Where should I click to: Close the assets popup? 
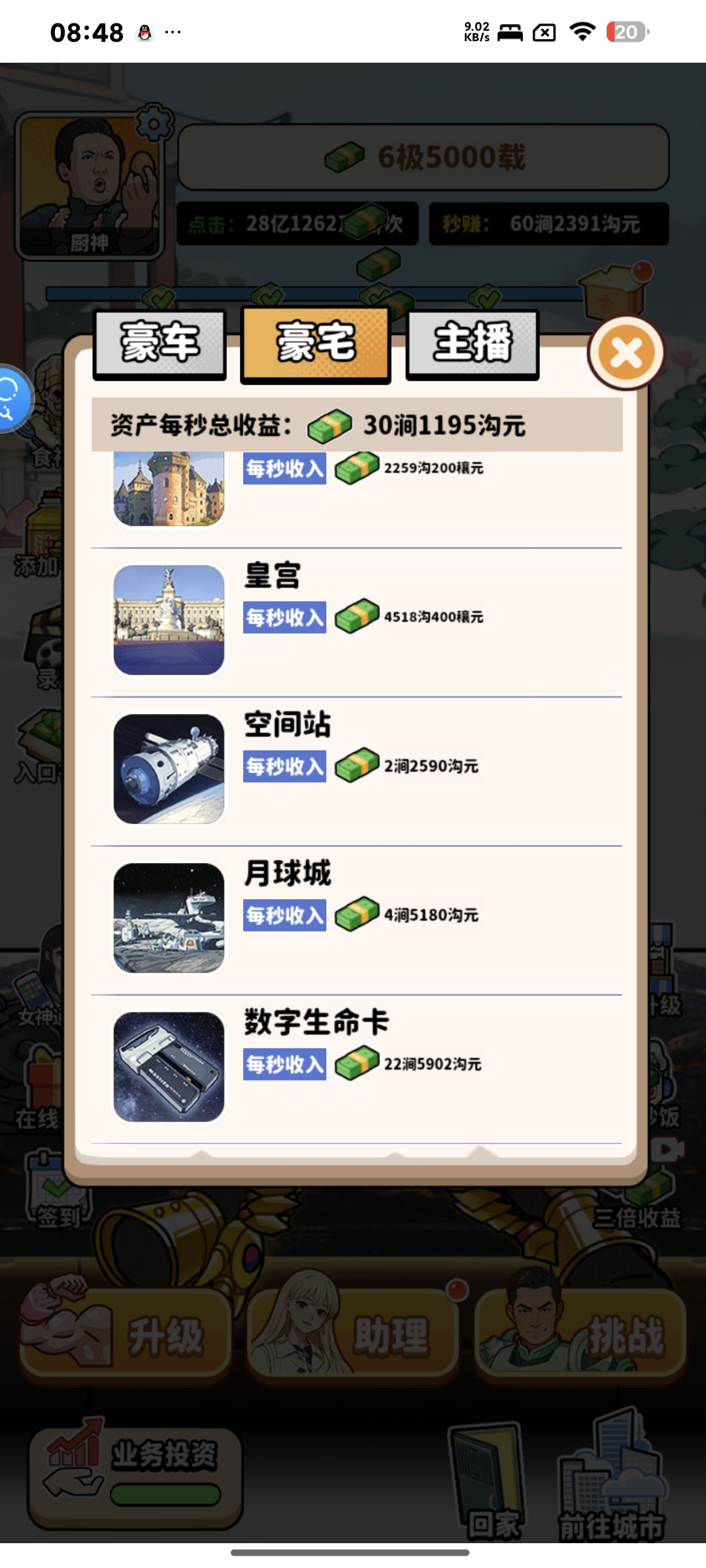[626, 353]
